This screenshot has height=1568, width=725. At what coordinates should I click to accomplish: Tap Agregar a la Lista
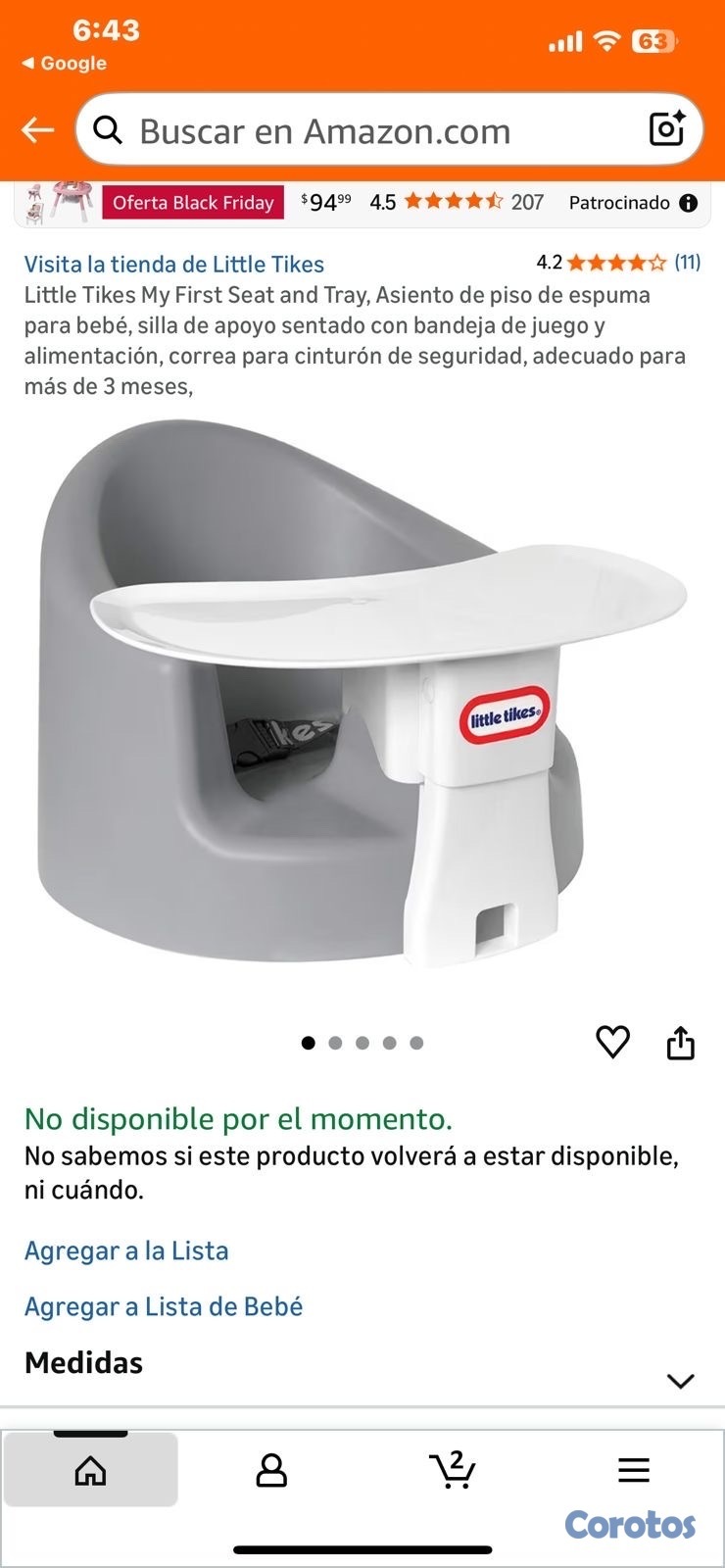tap(127, 1250)
